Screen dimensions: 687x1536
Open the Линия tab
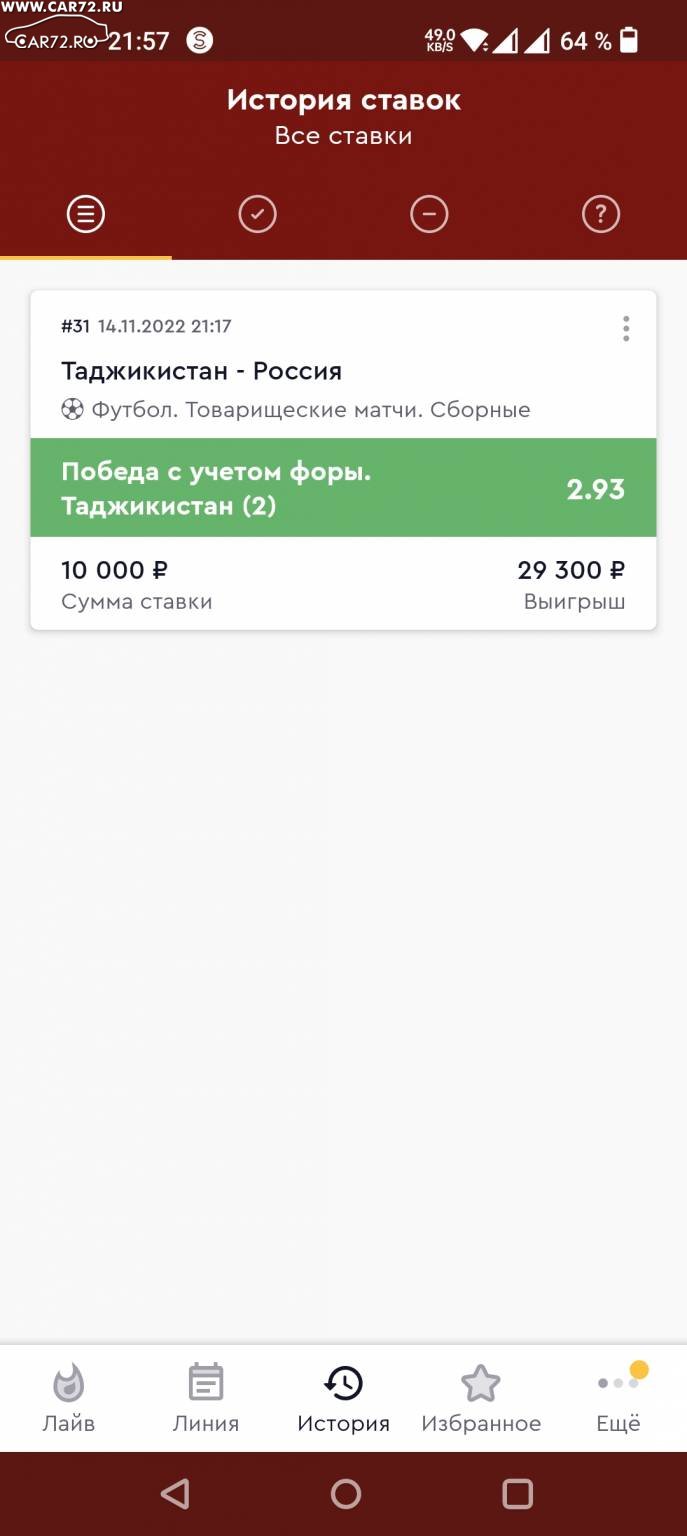pyautogui.click(x=206, y=1398)
